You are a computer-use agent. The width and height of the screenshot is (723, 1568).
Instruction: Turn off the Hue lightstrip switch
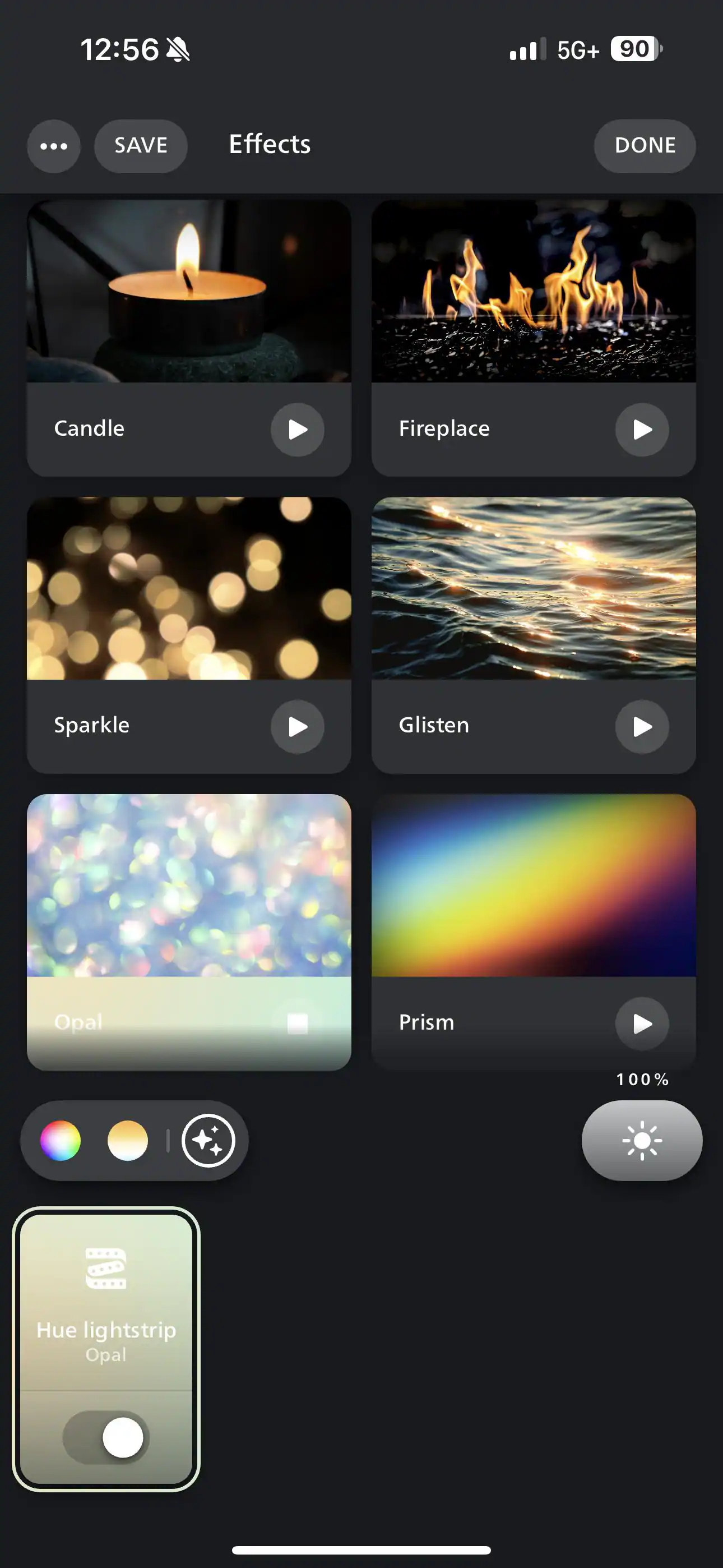[x=106, y=1438]
